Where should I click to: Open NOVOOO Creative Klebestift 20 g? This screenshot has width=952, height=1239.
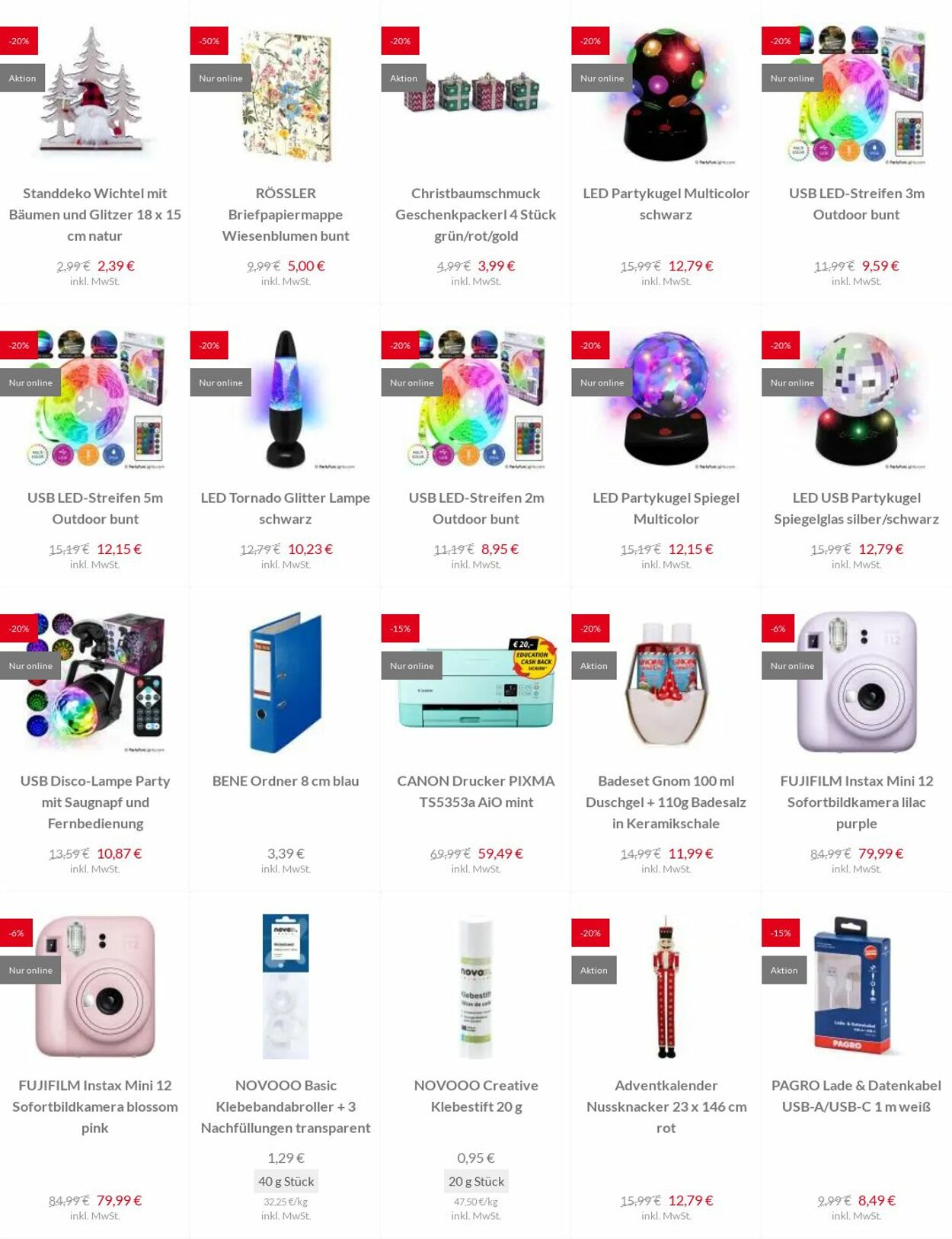(x=475, y=1095)
